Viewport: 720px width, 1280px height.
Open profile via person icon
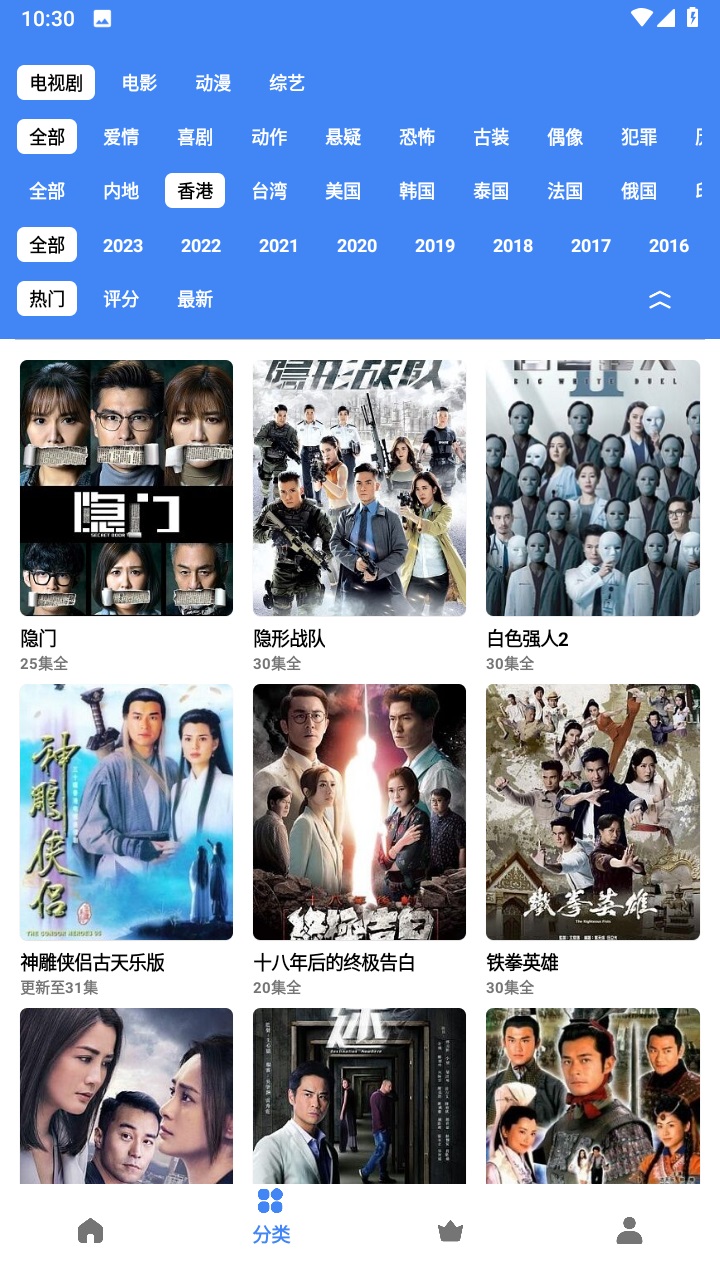coord(629,1231)
